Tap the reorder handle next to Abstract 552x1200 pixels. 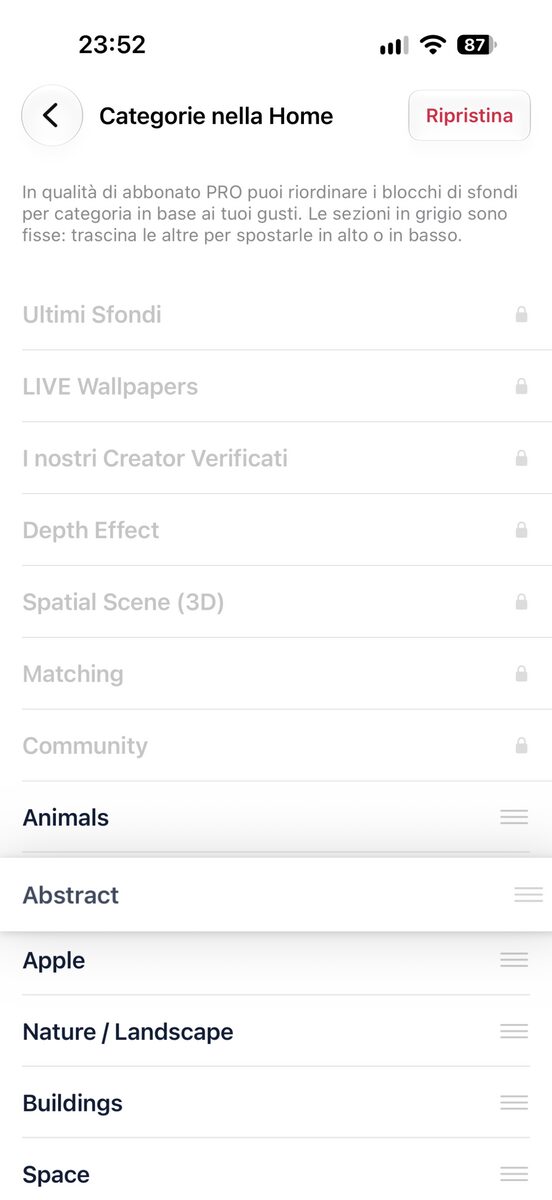click(x=528, y=894)
